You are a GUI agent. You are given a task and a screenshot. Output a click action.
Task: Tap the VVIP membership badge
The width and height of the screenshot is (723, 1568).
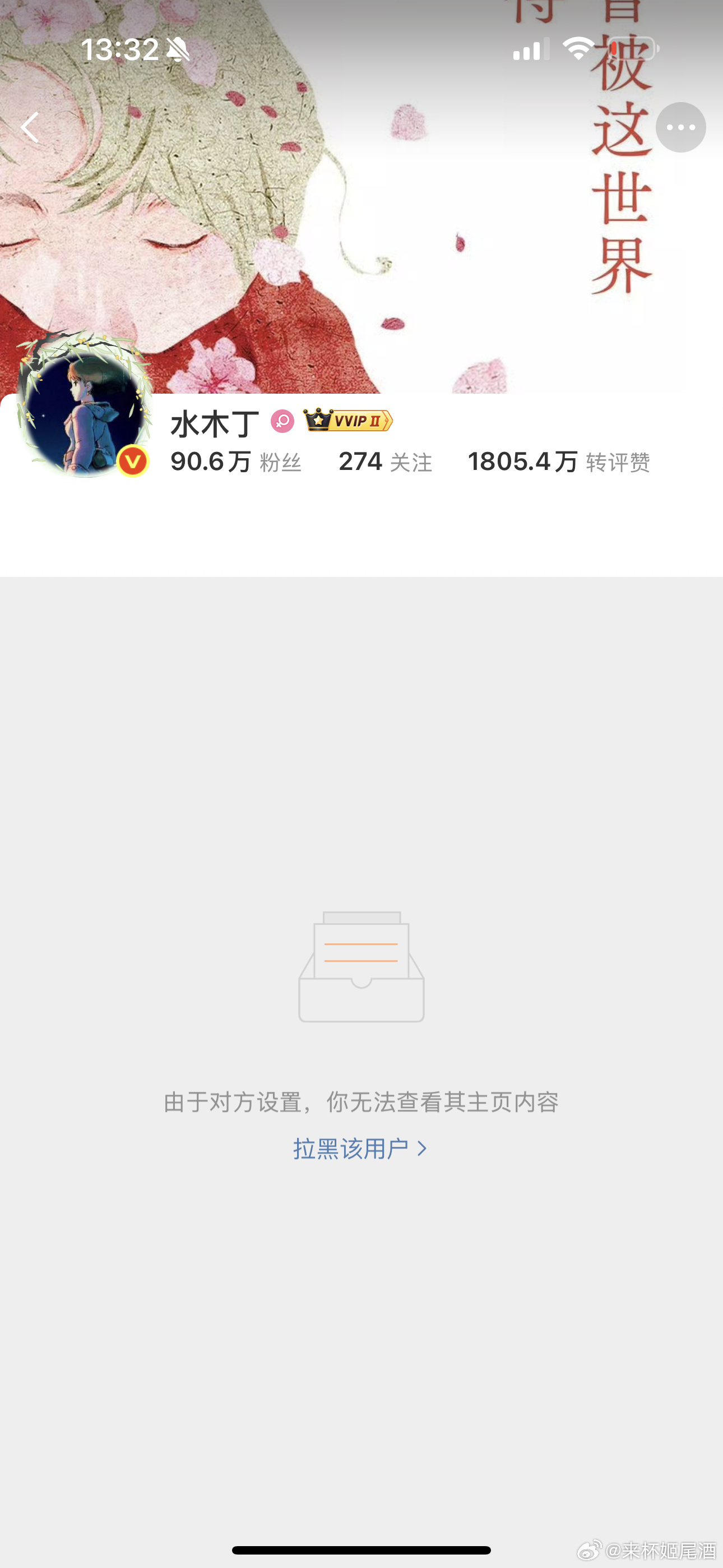point(348,421)
